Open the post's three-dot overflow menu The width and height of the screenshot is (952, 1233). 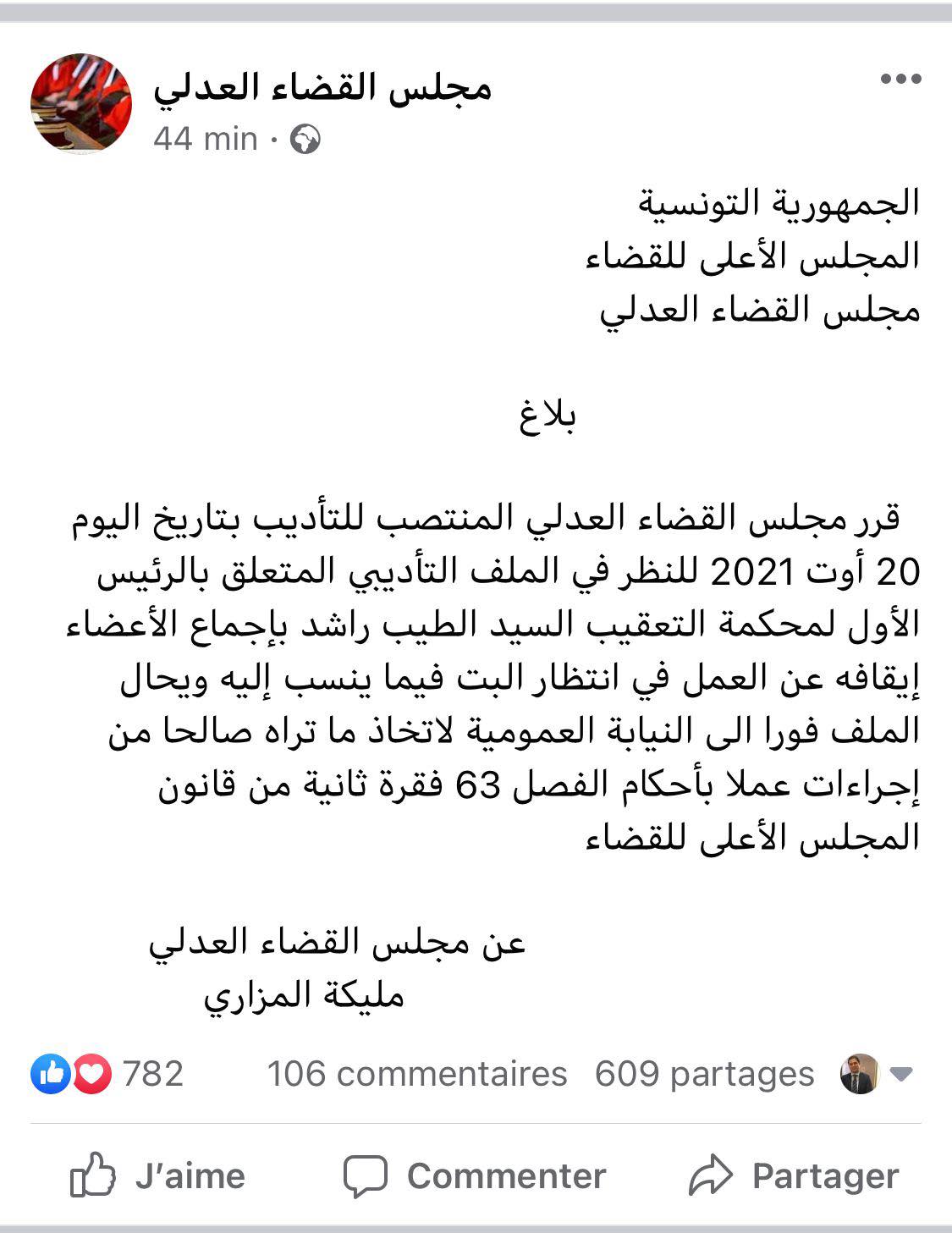(900, 80)
